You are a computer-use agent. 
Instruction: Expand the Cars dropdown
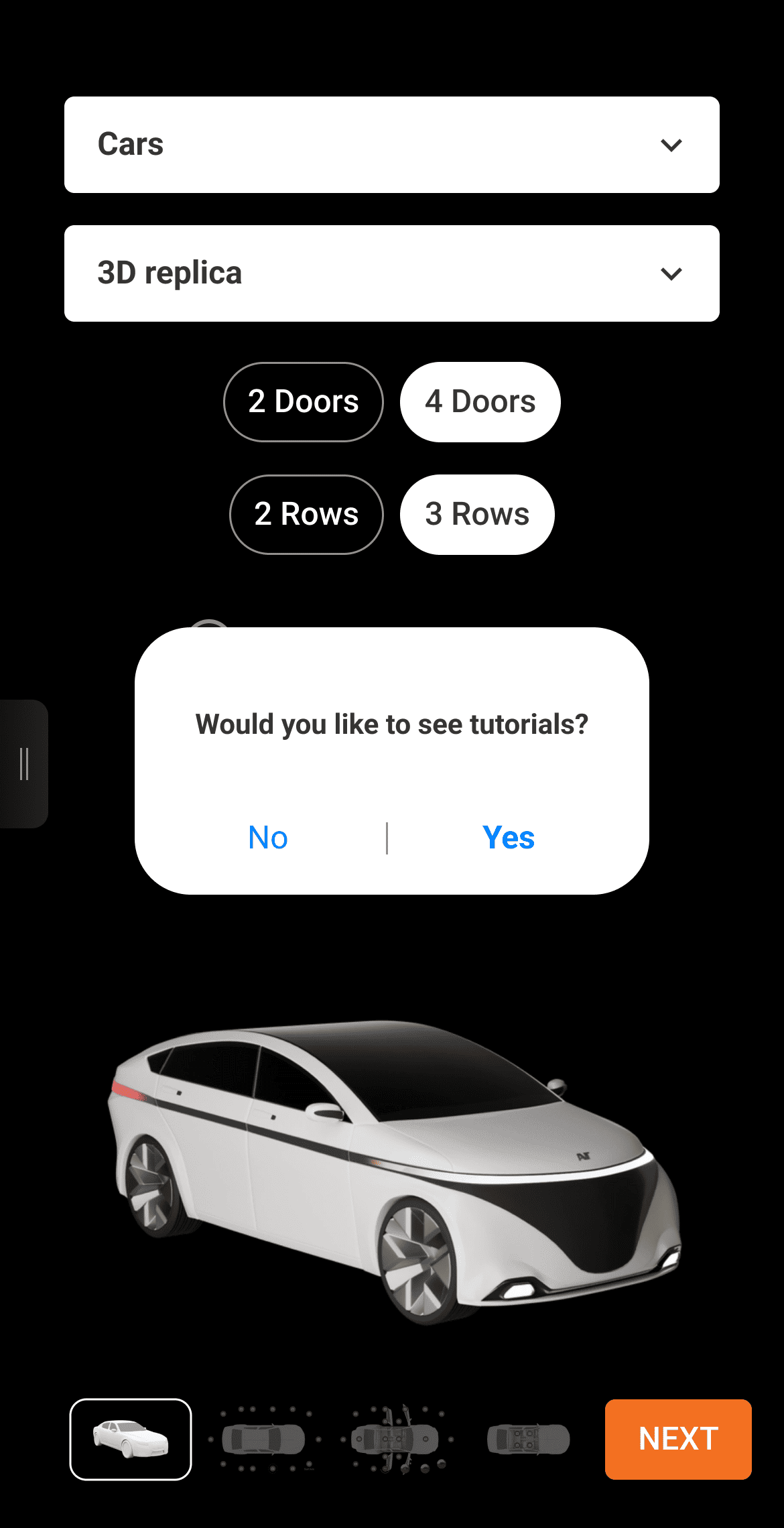click(x=391, y=145)
